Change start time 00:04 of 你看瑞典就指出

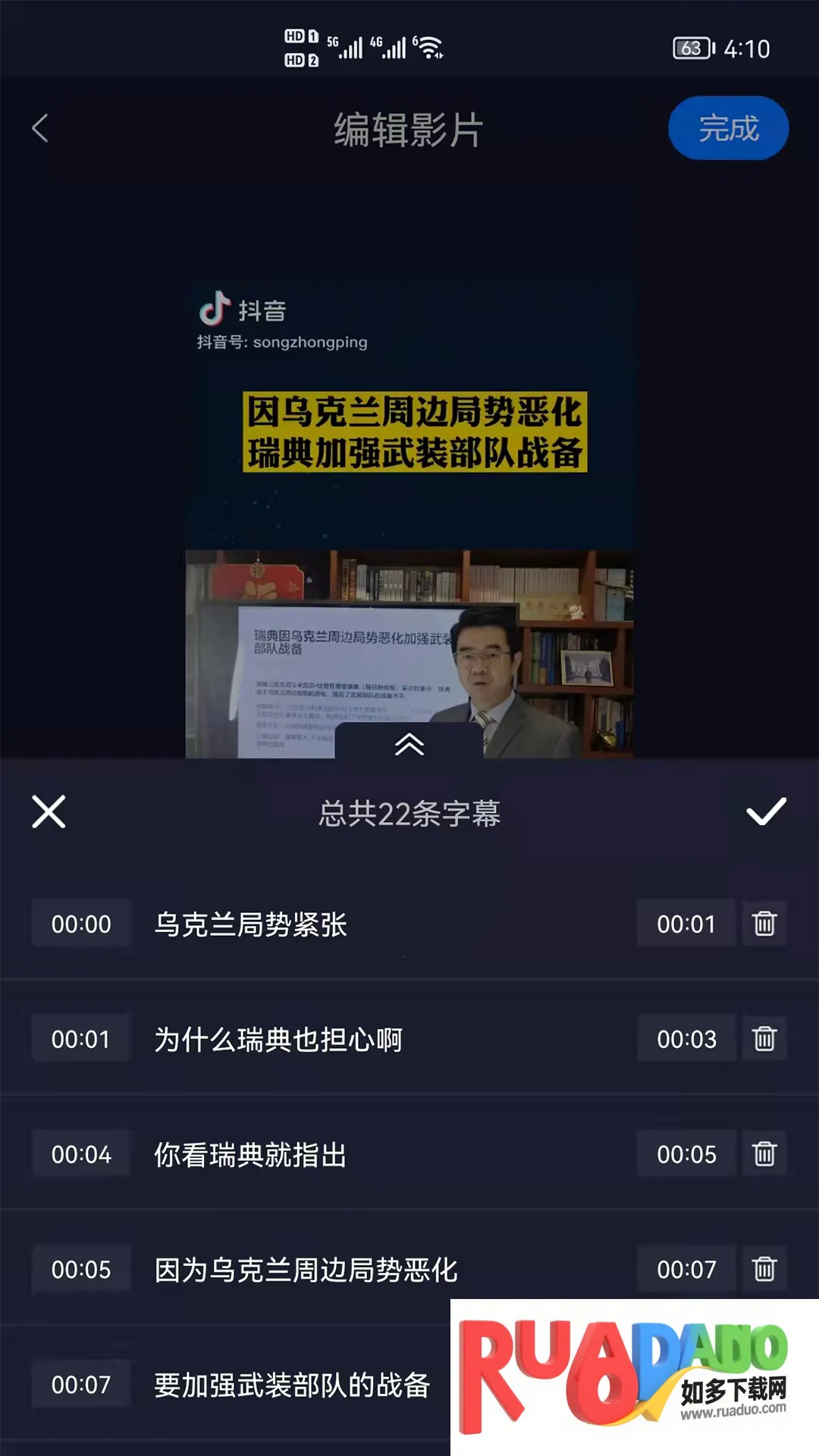[81, 1155]
